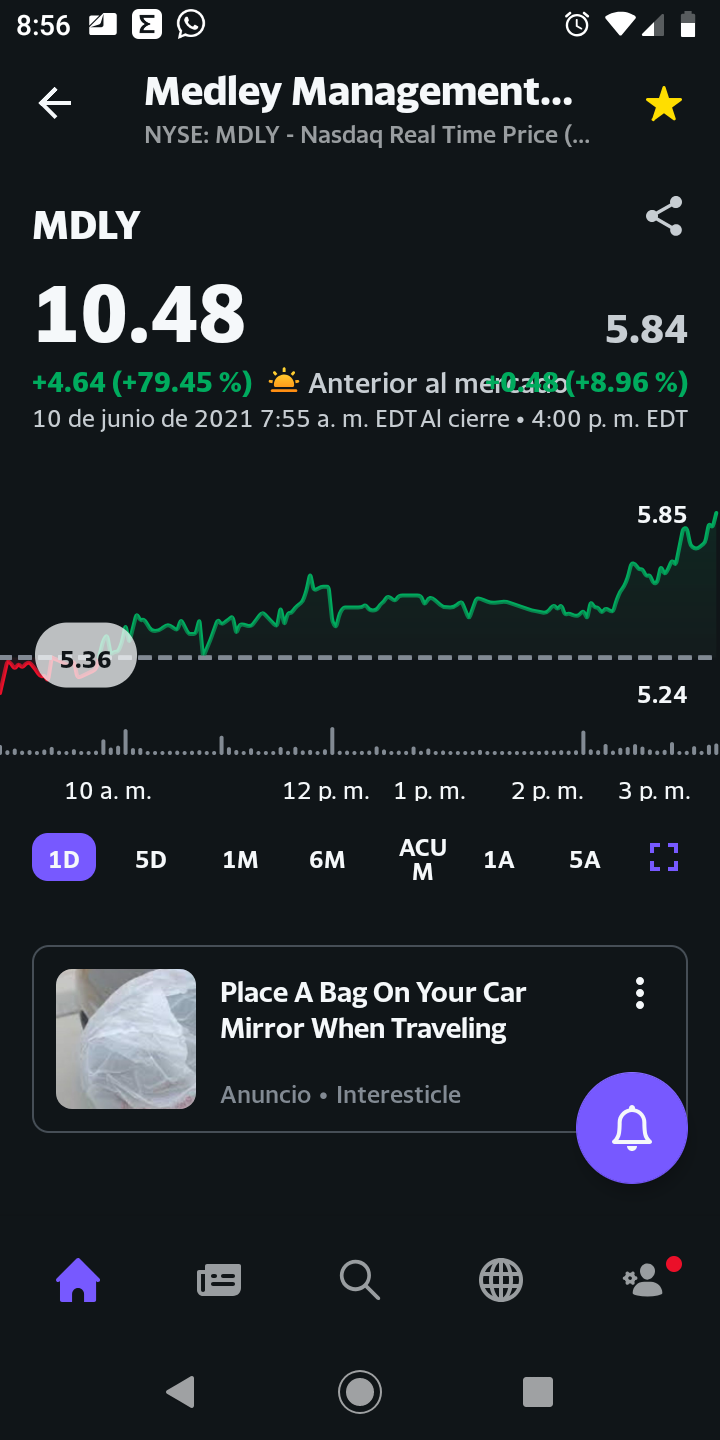Open the account settings tab
This screenshot has width=720, height=1440.
tap(645, 1280)
